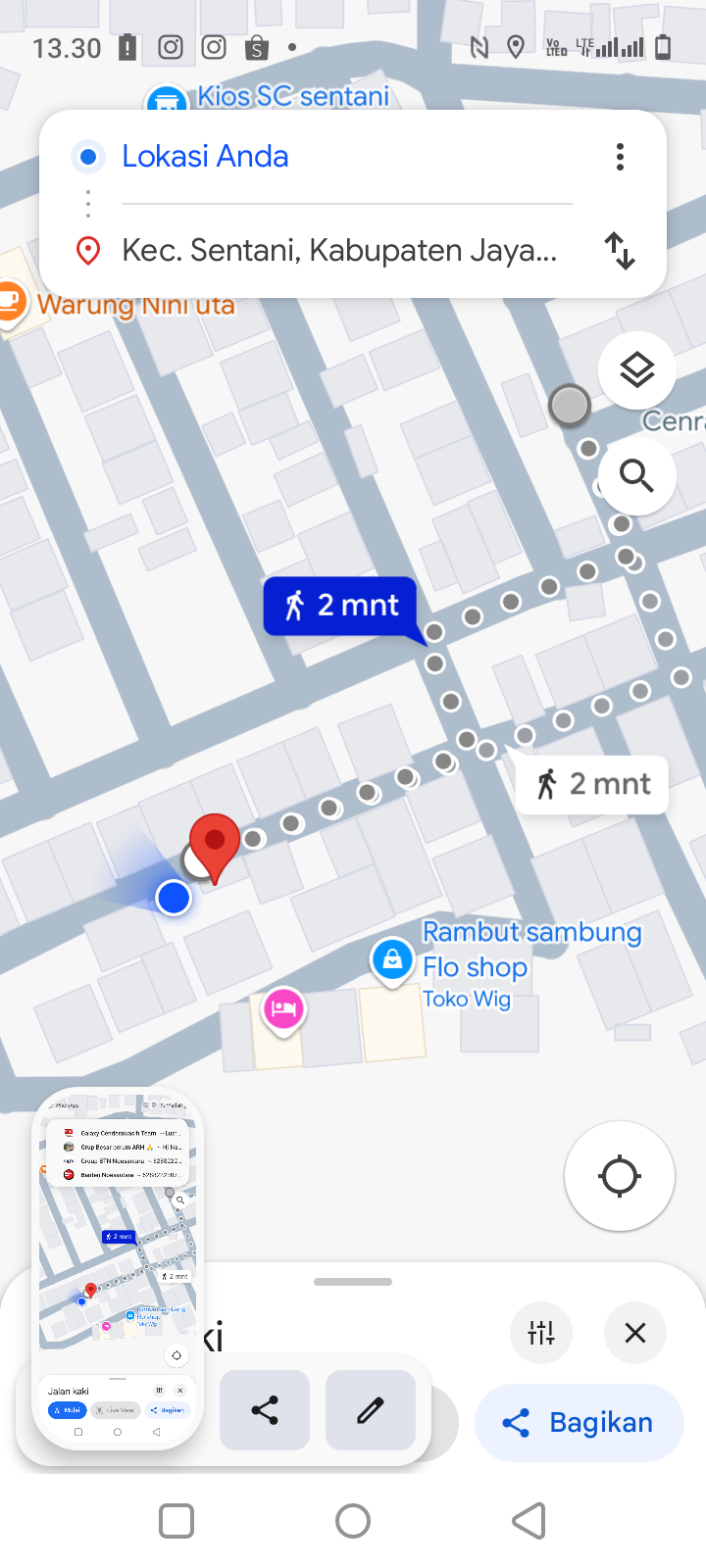Select the alternate 2 mnt walking route
The width and height of the screenshot is (706, 1568).
(592, 784)
